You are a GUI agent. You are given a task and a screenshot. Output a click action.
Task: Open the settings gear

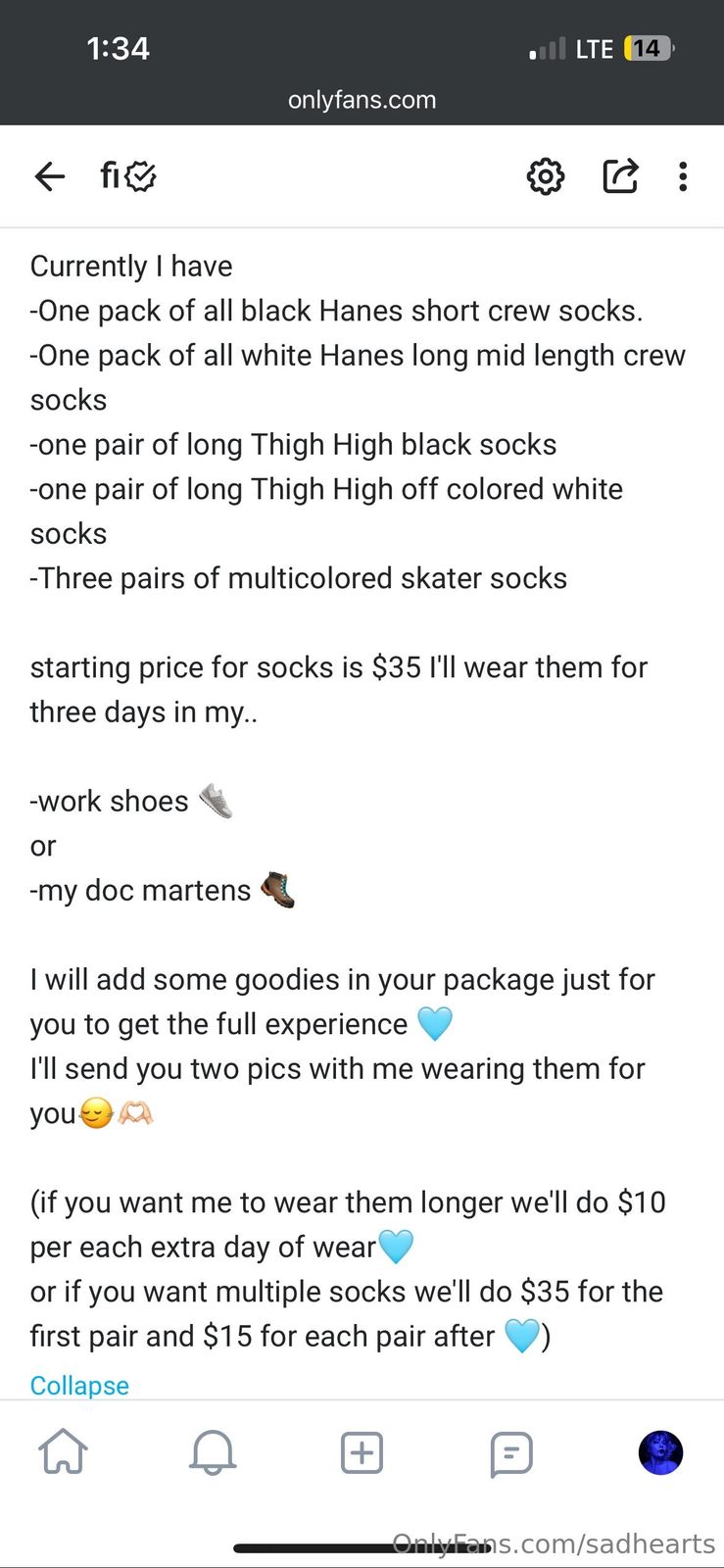(x=546, y=176)
